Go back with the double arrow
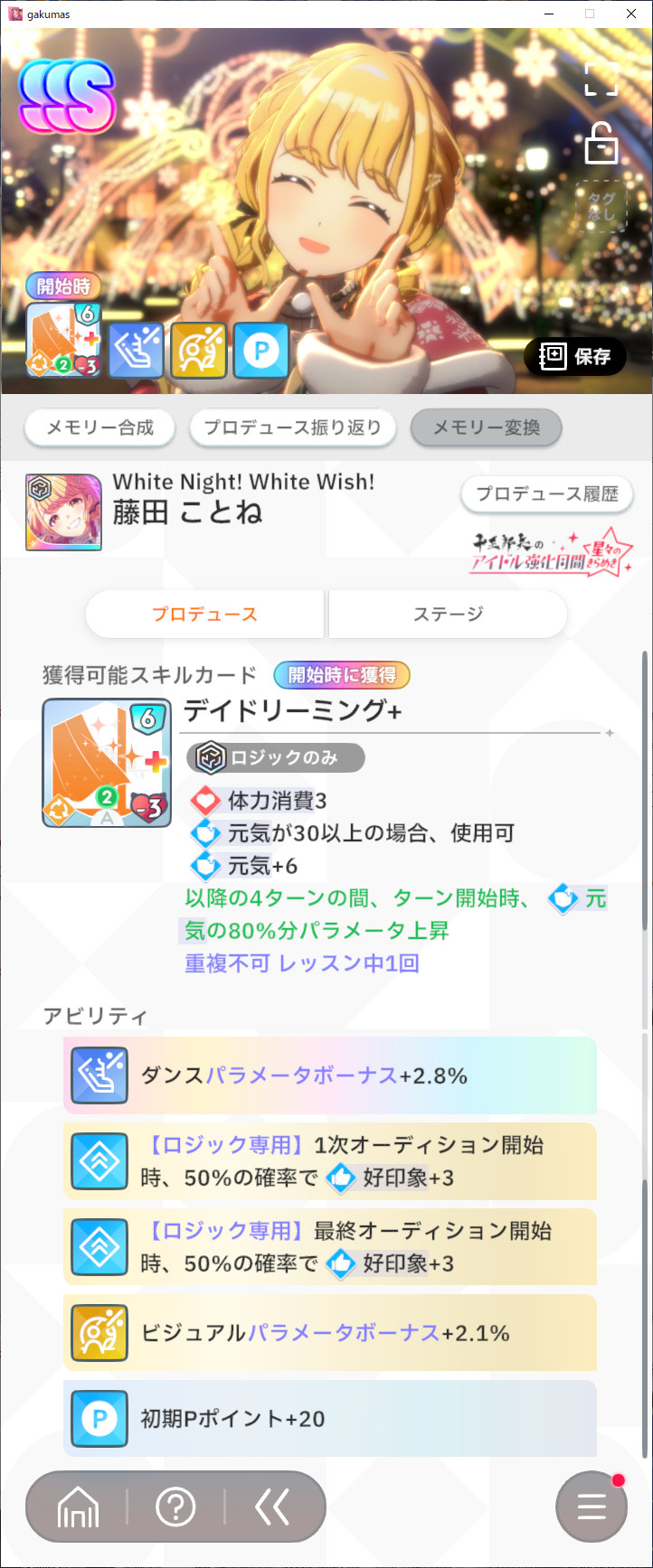Viewport: 653px width, 1568px height. point(272,1507)
